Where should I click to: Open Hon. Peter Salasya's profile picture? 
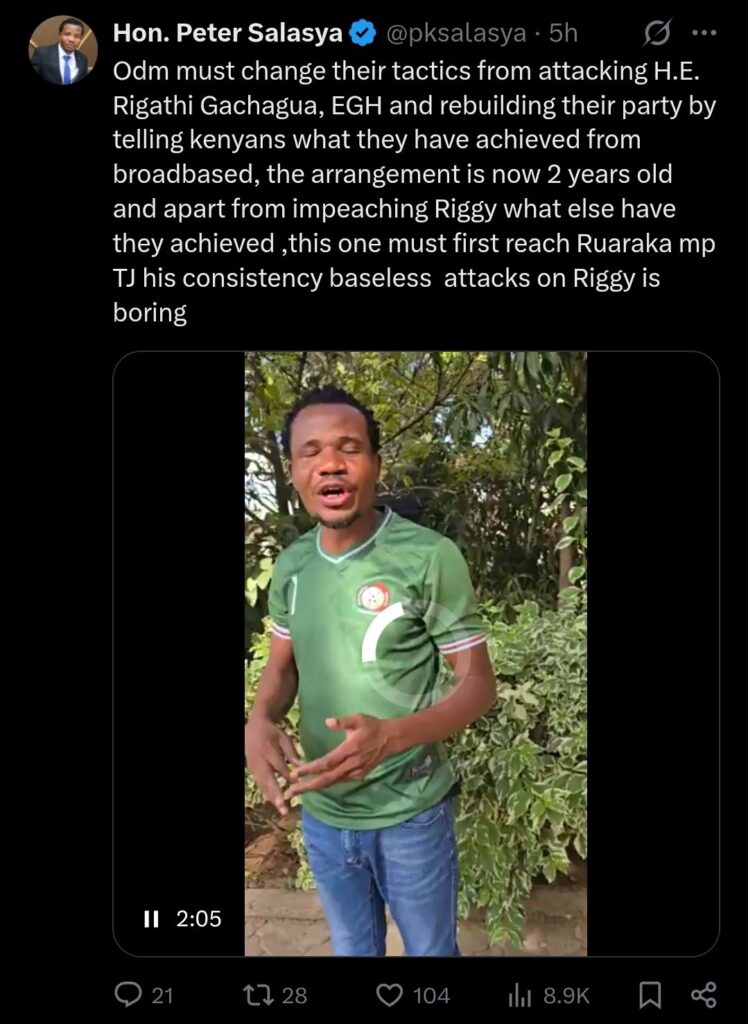pyautogui.click(x=62, y=50)
